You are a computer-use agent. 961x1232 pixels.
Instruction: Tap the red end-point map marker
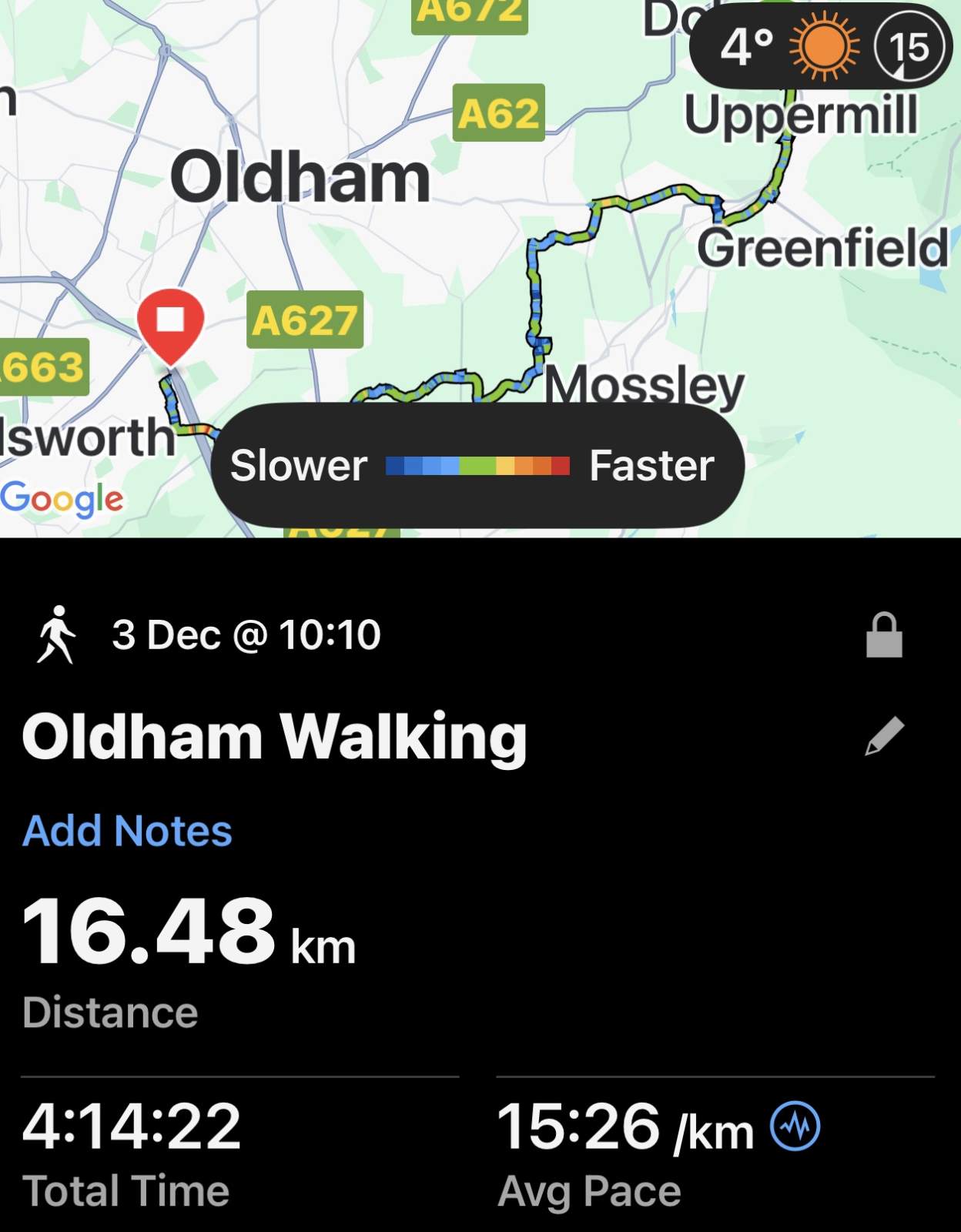(171, 323)
